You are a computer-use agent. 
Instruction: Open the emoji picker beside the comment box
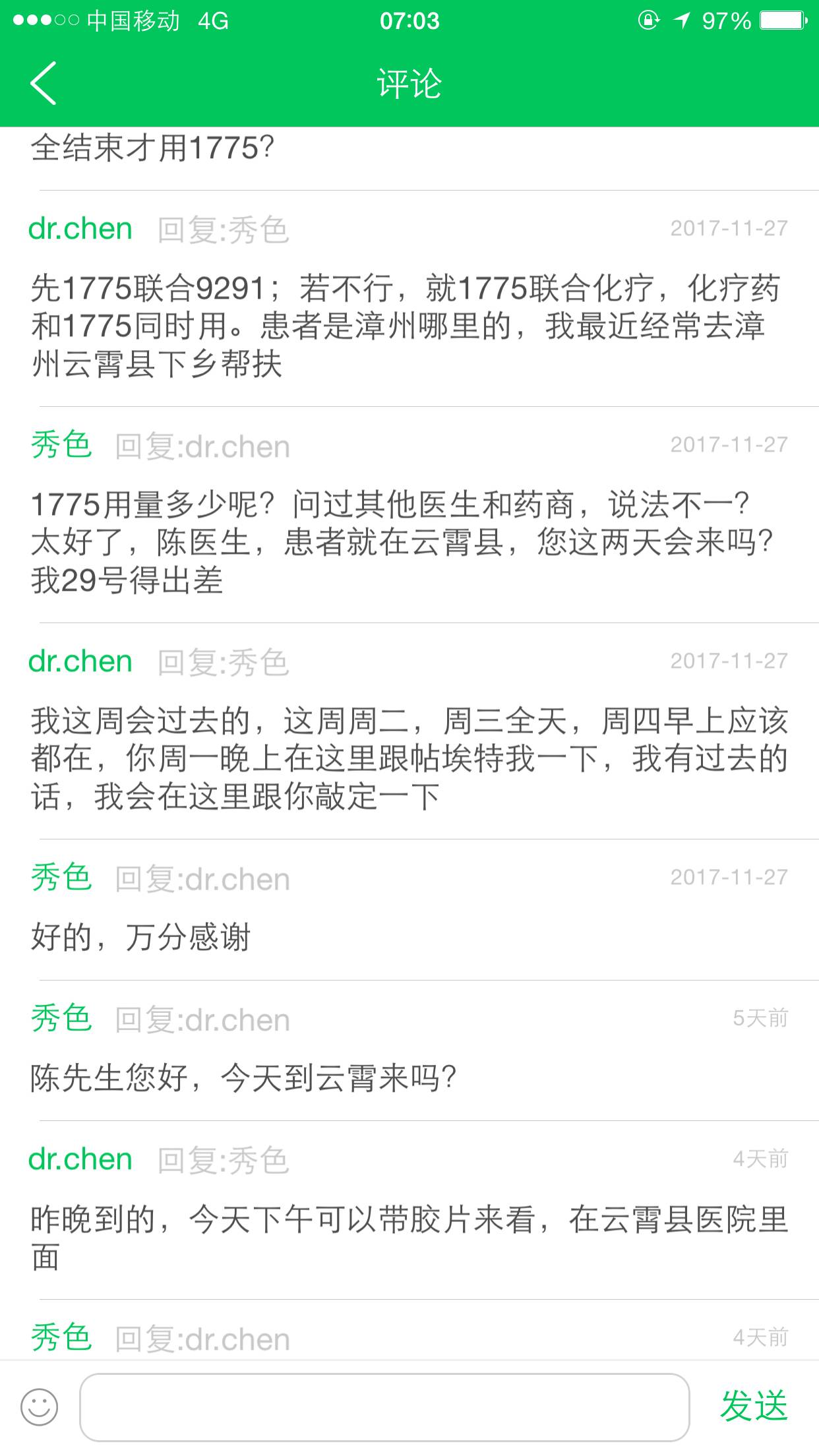[x=40, y=1407]
